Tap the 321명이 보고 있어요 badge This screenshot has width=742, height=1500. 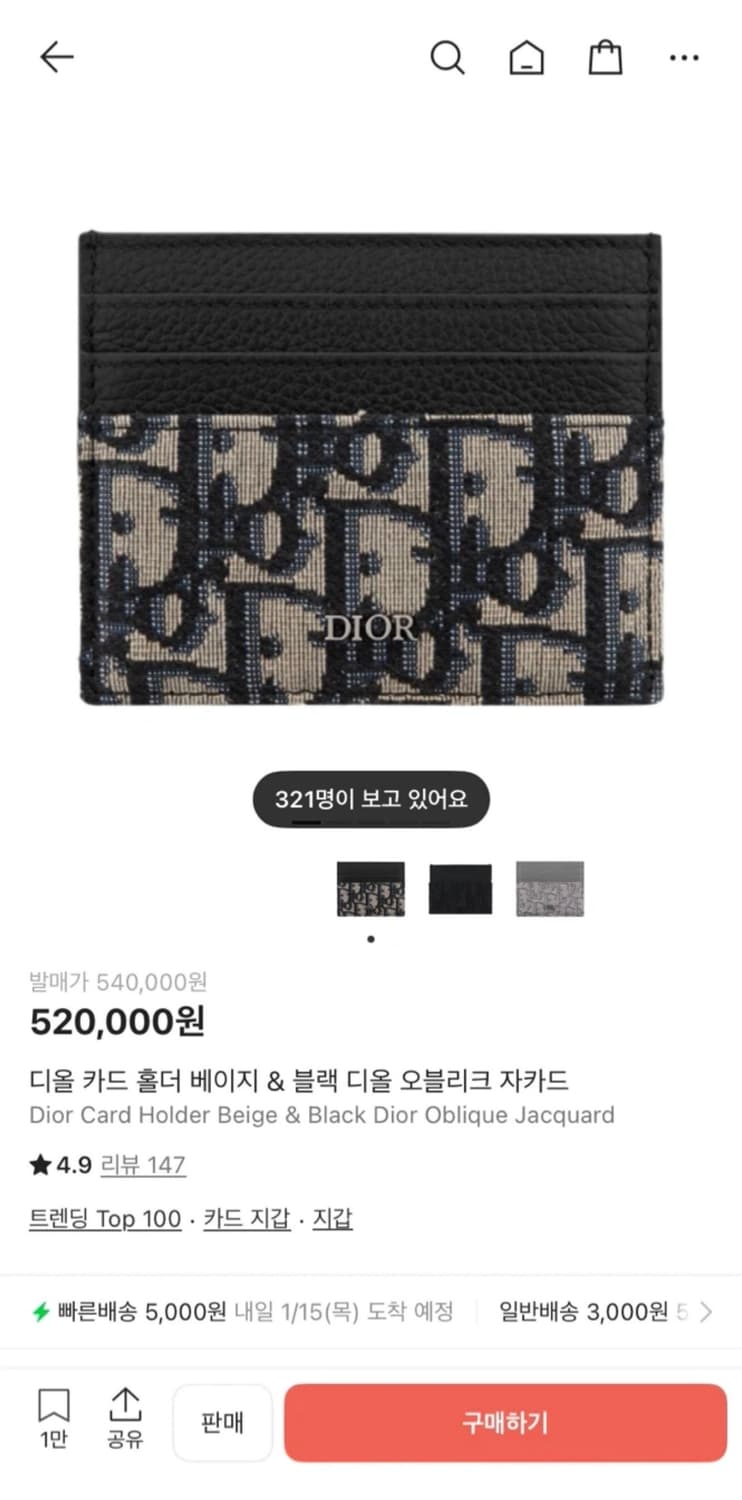[371, 799]
